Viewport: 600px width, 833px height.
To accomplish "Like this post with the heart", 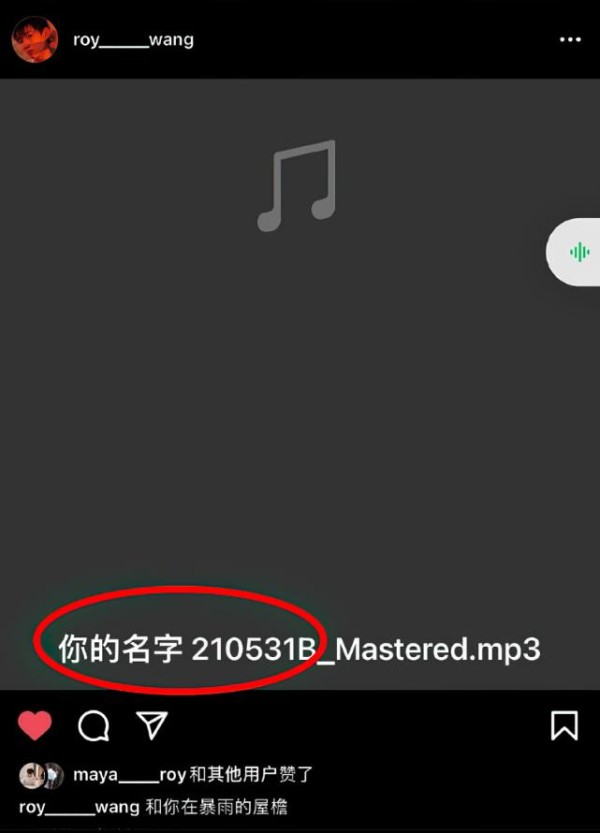I will click(x=35, y=726).
